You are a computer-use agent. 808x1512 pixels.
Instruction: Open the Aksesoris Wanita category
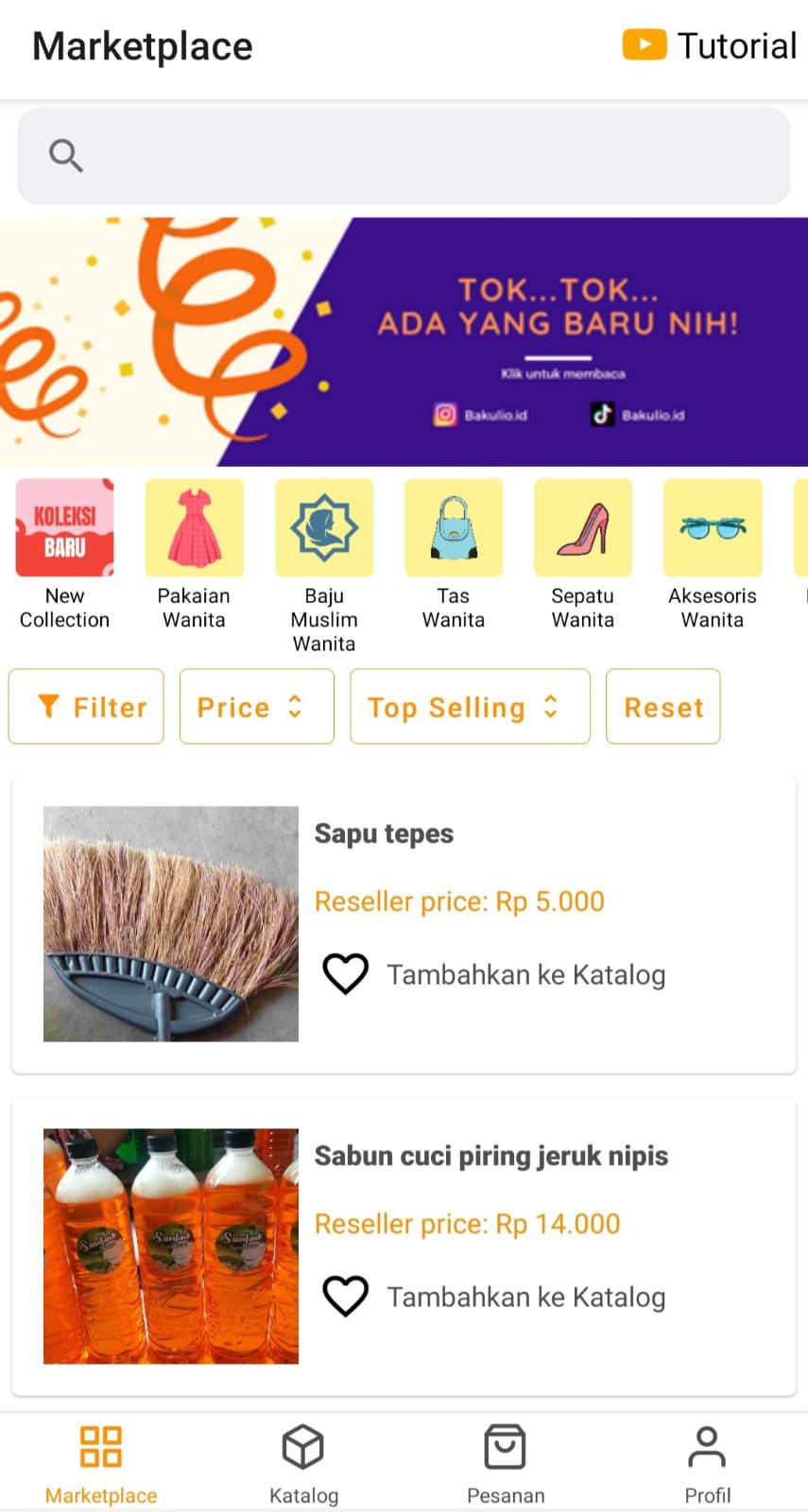tap(713, 553)
